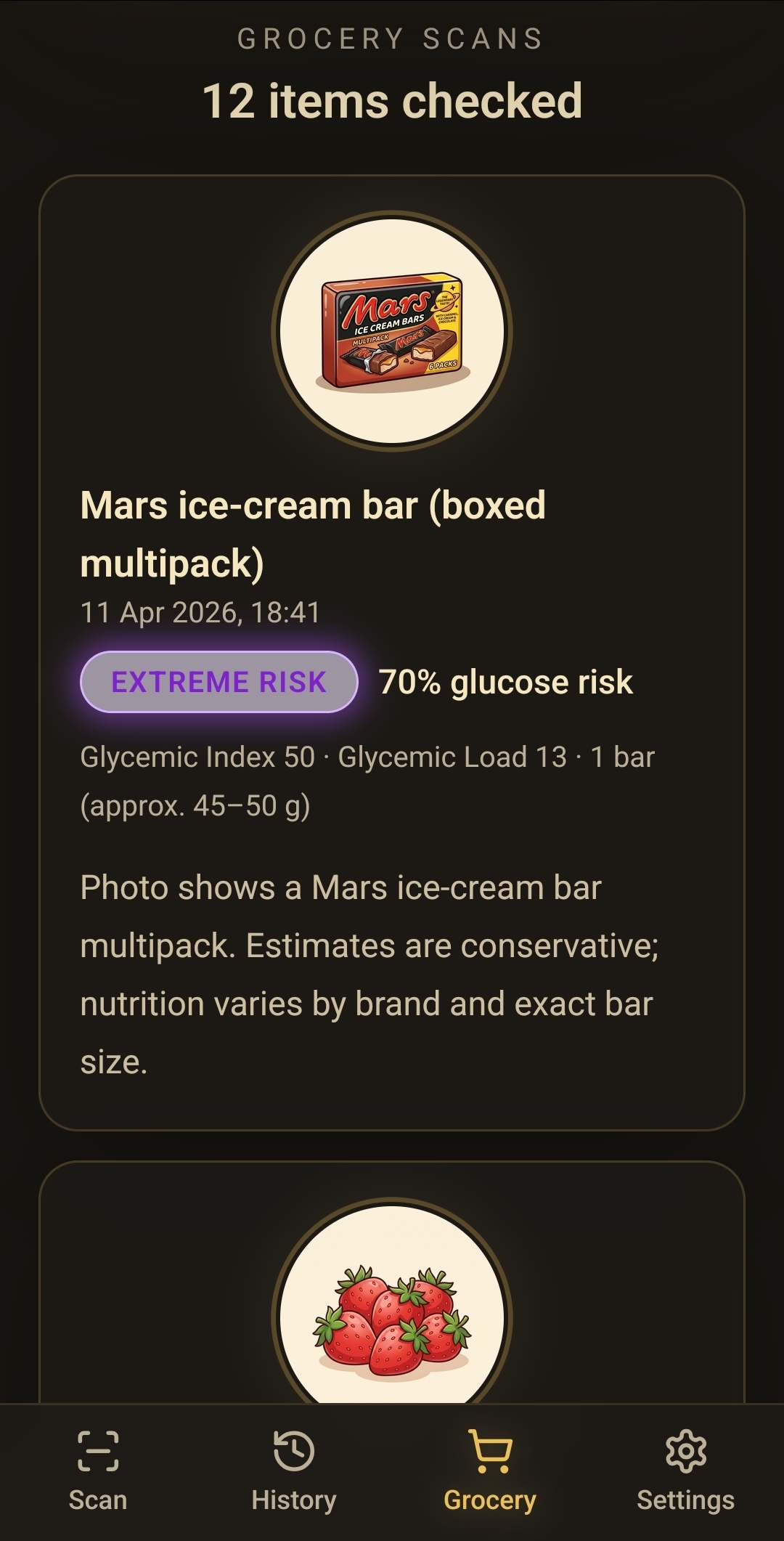784x1541 pixels.
Task: Open History via the clock icon
Action: point(294,1451)
